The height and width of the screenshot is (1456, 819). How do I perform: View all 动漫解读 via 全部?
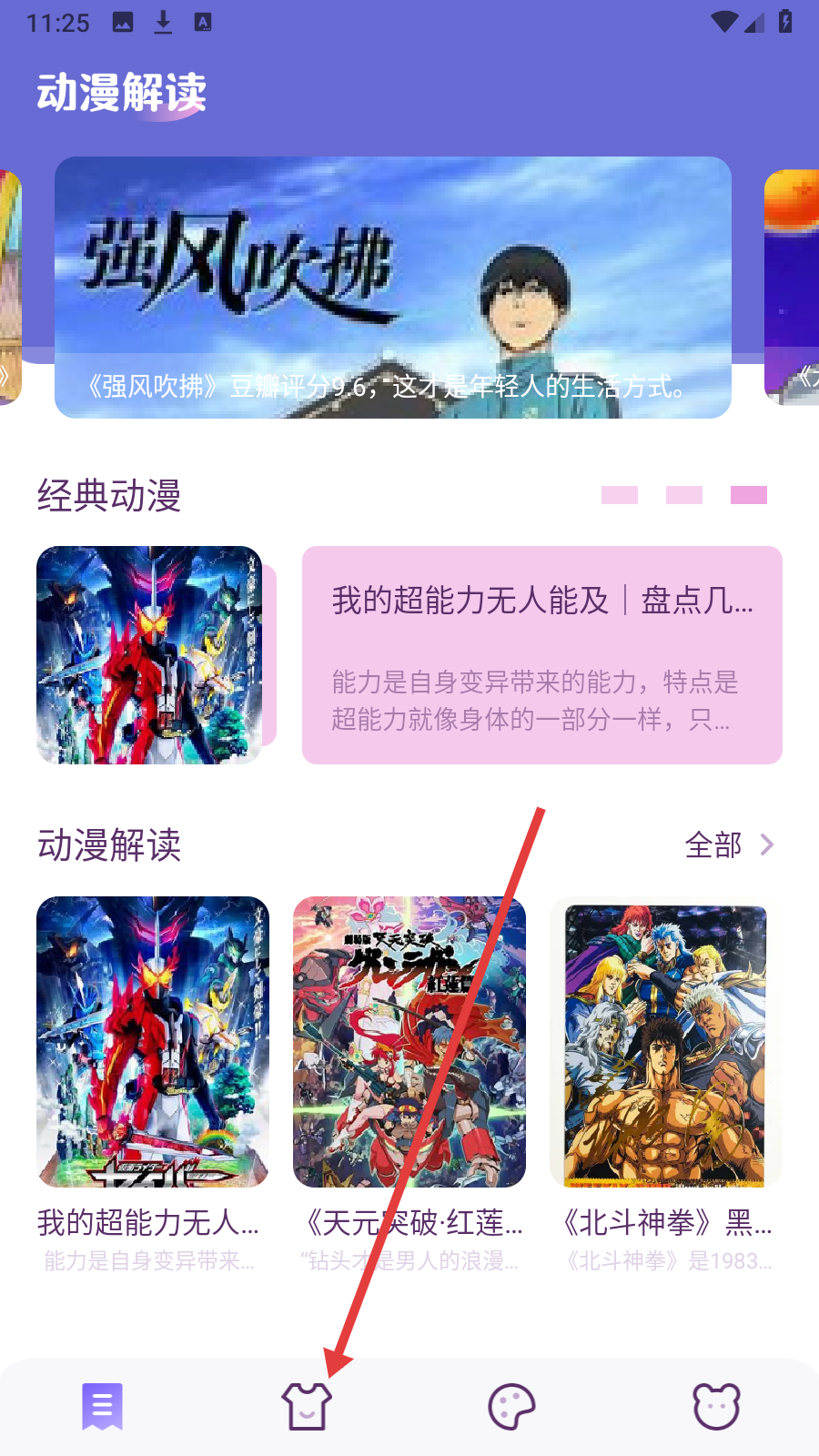tap(728, 845)
